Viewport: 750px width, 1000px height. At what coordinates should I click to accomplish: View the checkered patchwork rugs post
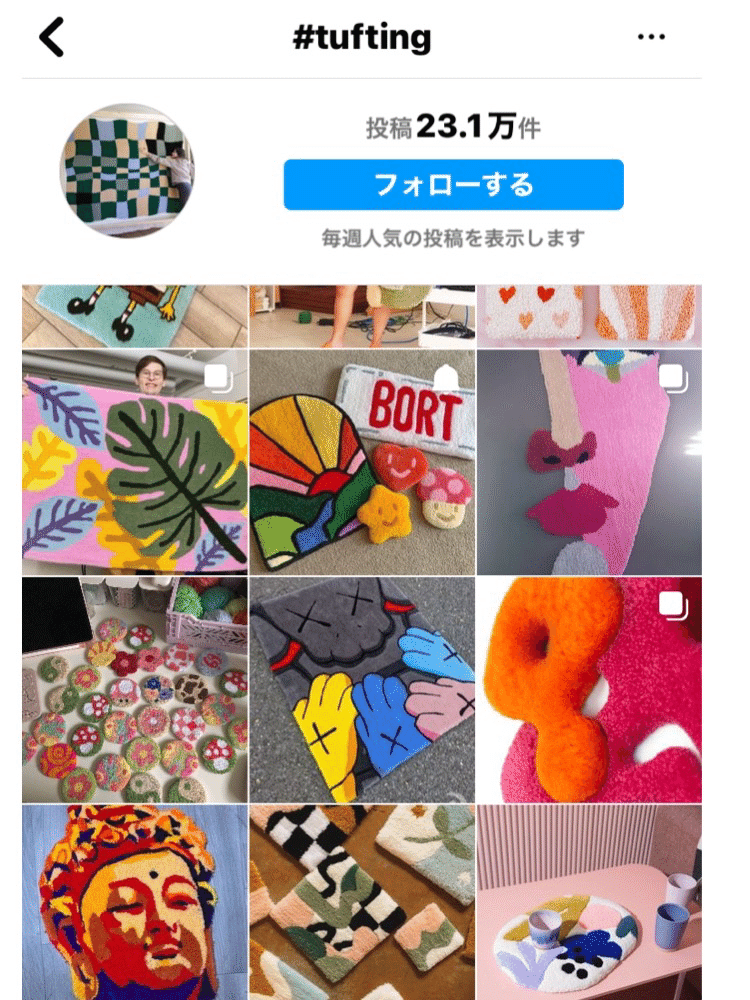[x=362, y=902]
